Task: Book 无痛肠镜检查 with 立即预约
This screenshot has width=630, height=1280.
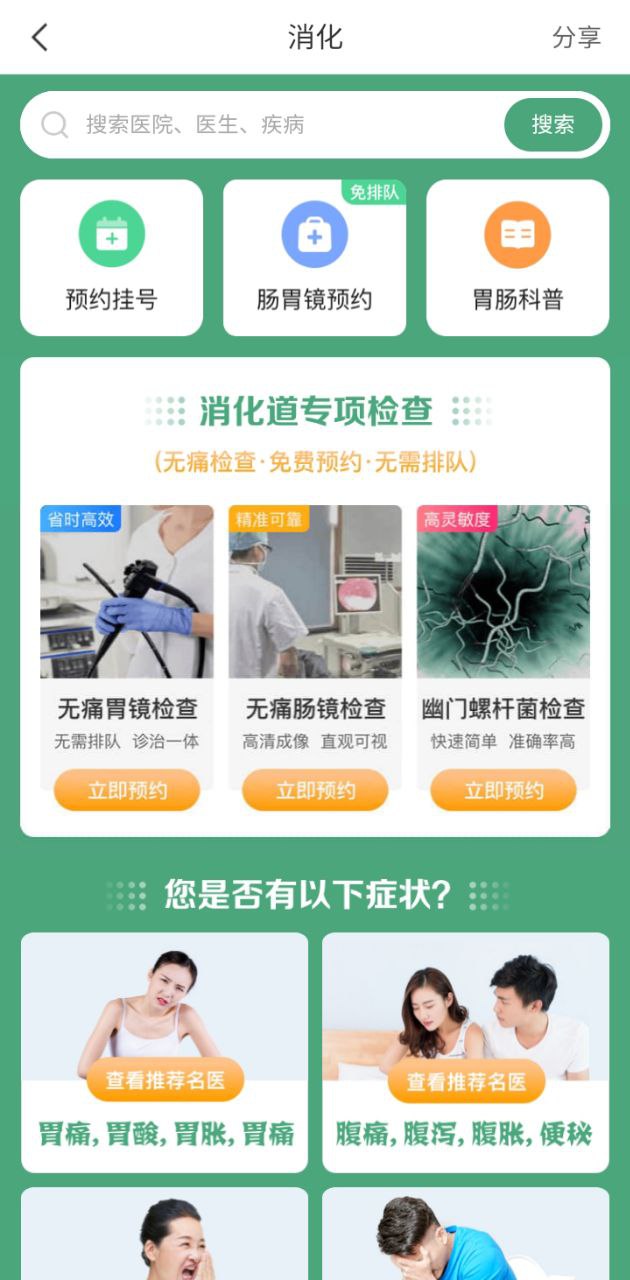Action: click(315, 791)
